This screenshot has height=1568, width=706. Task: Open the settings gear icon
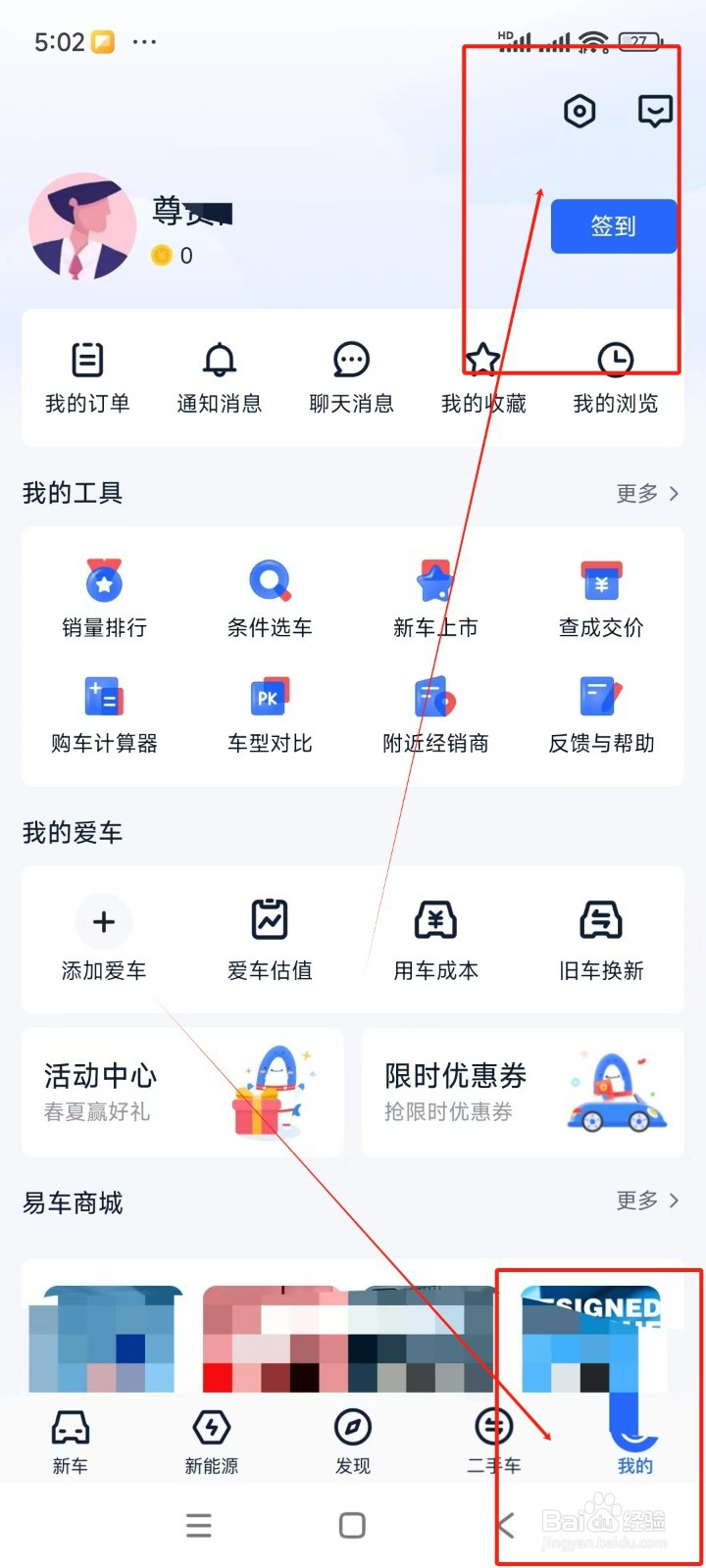pyautogui.click(x=579, y=112)
